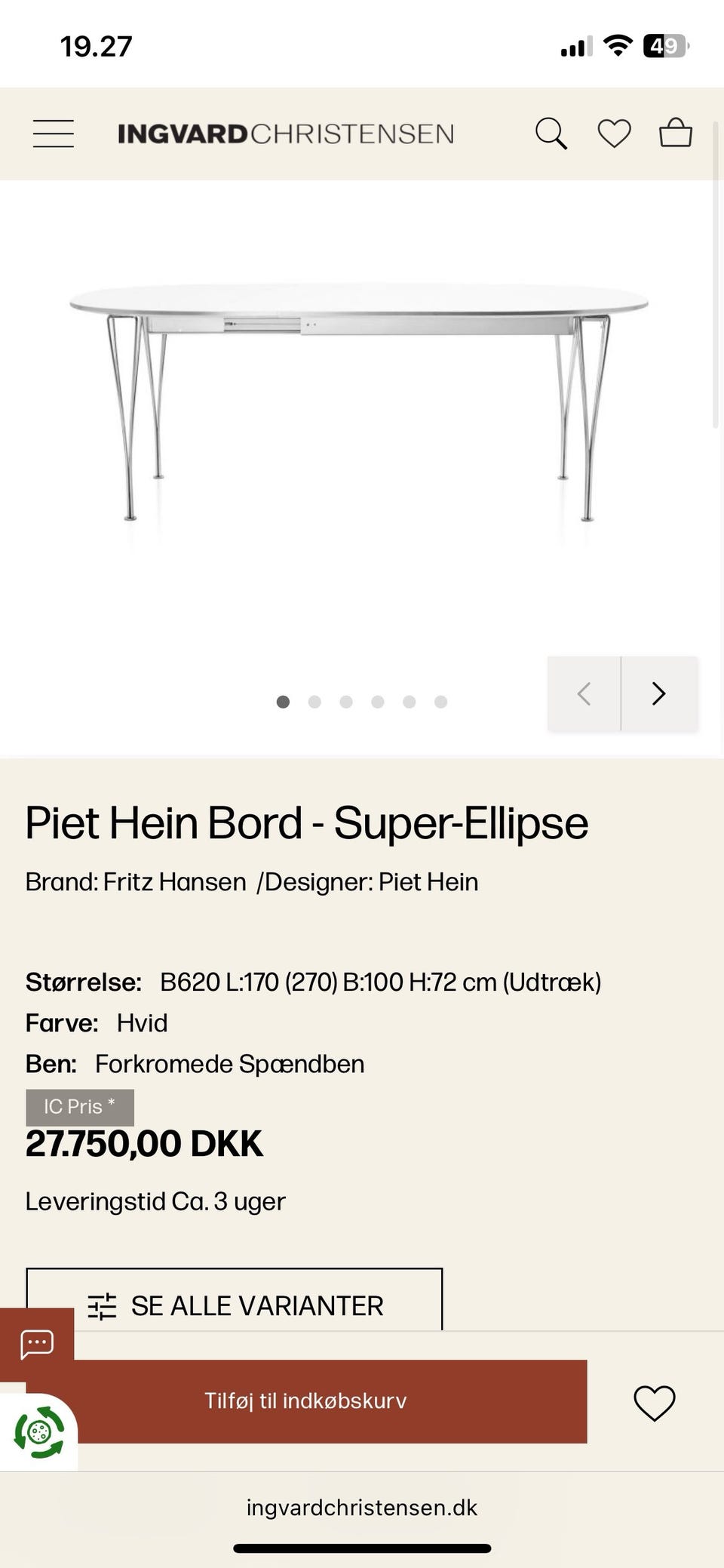
Task: Open the shopping bag icon
Action: (676, 133)
